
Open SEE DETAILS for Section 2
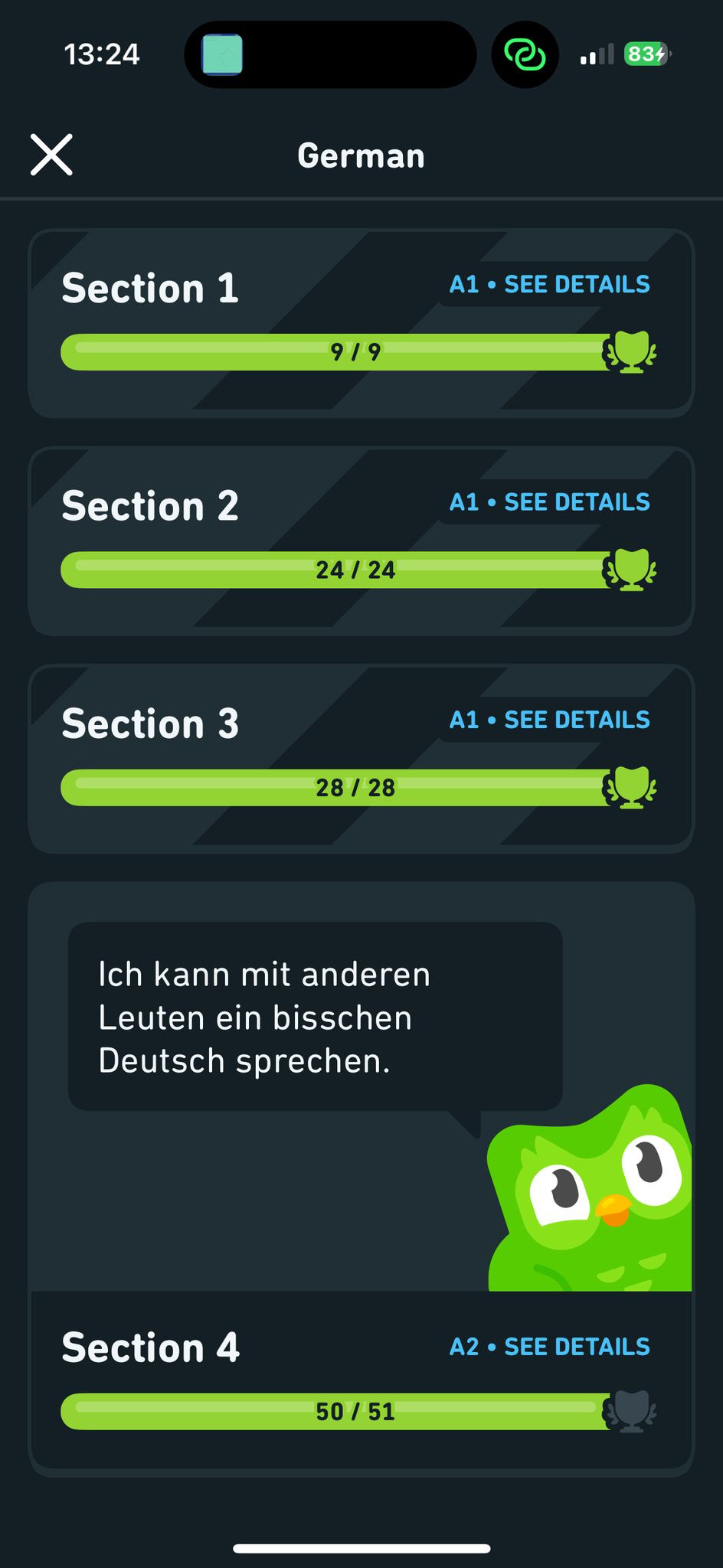[x=549, y=502]
